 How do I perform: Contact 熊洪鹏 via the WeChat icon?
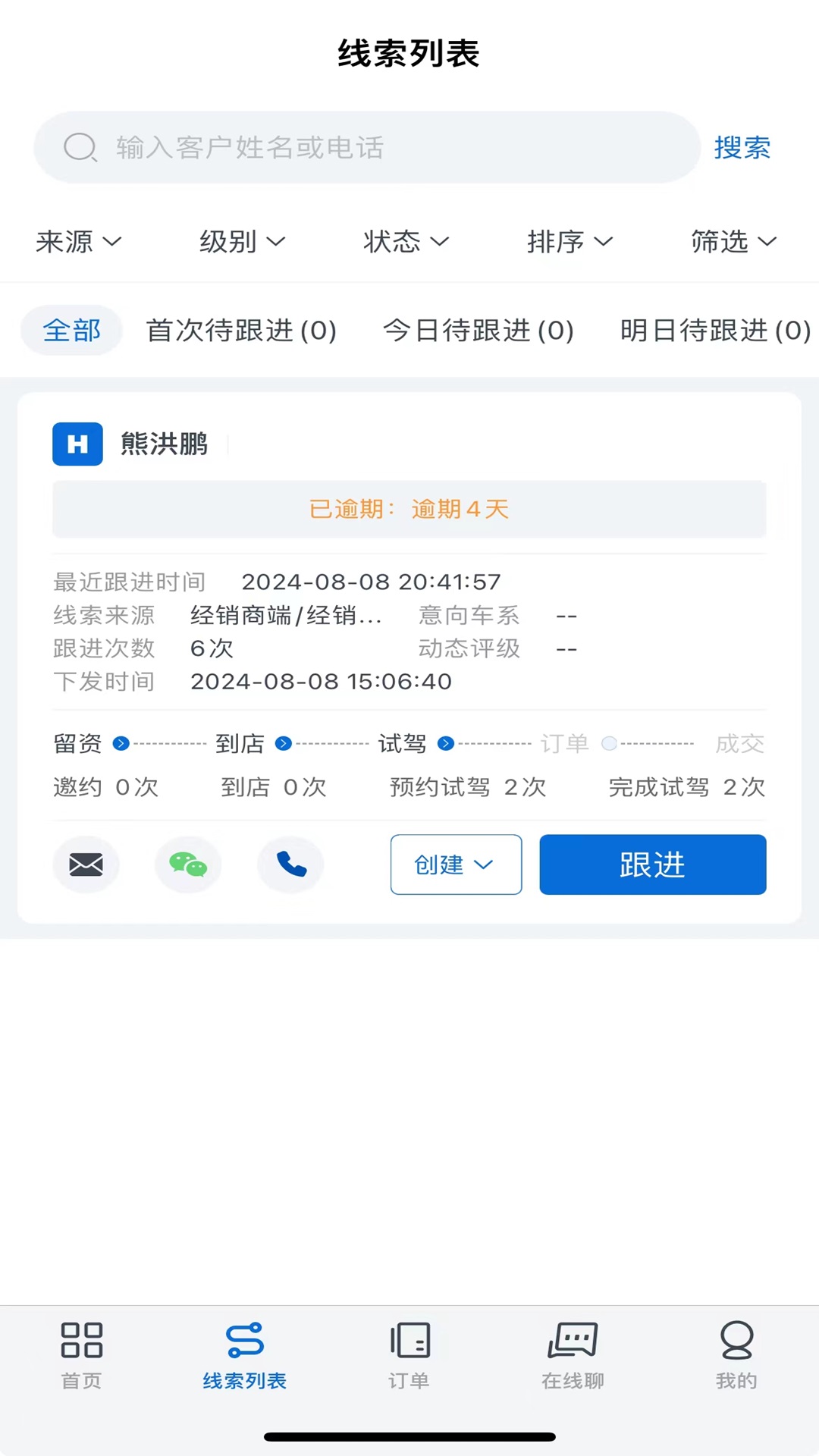click(x=188, y=864)
